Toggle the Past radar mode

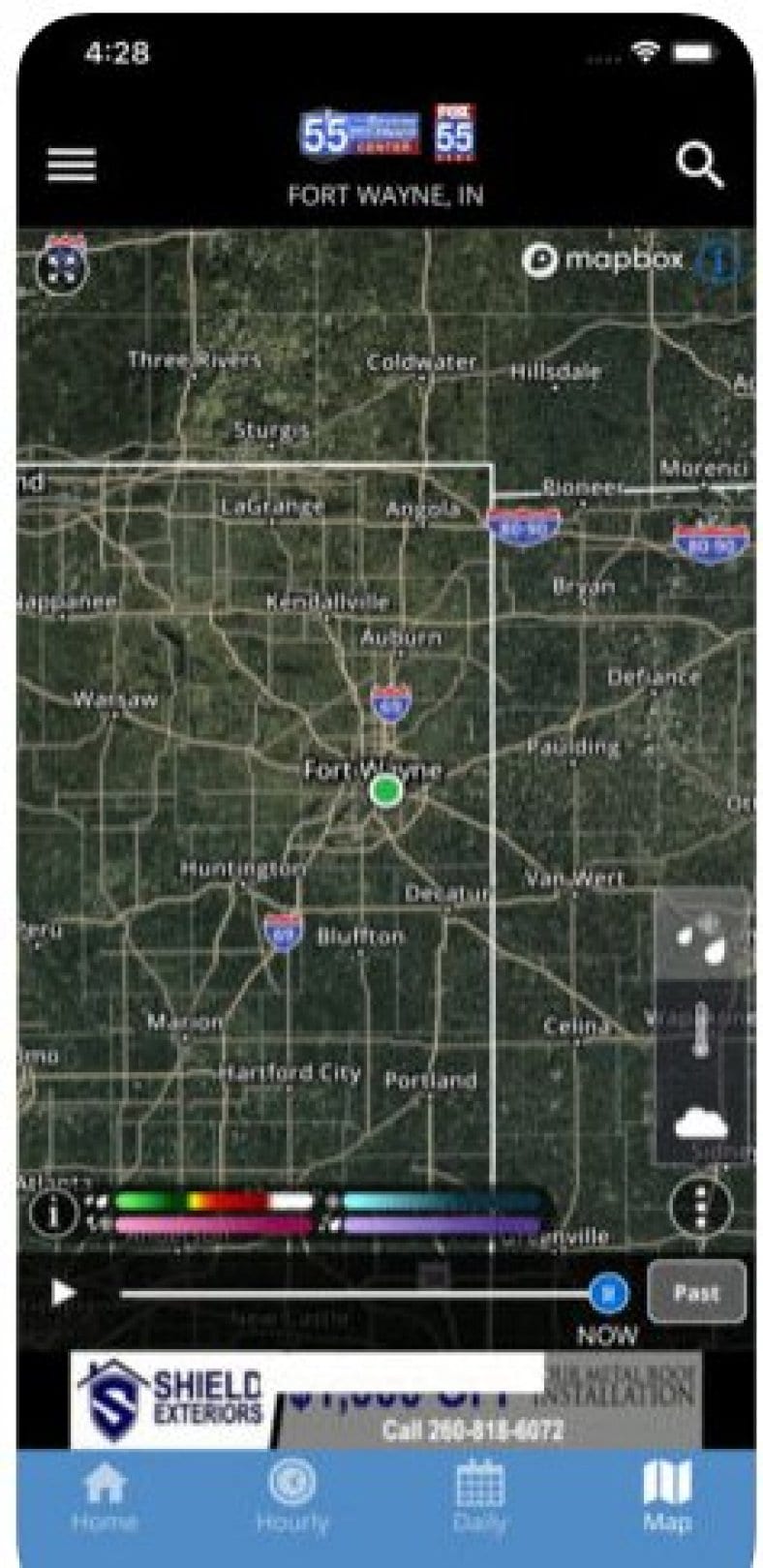[696, 1292]
